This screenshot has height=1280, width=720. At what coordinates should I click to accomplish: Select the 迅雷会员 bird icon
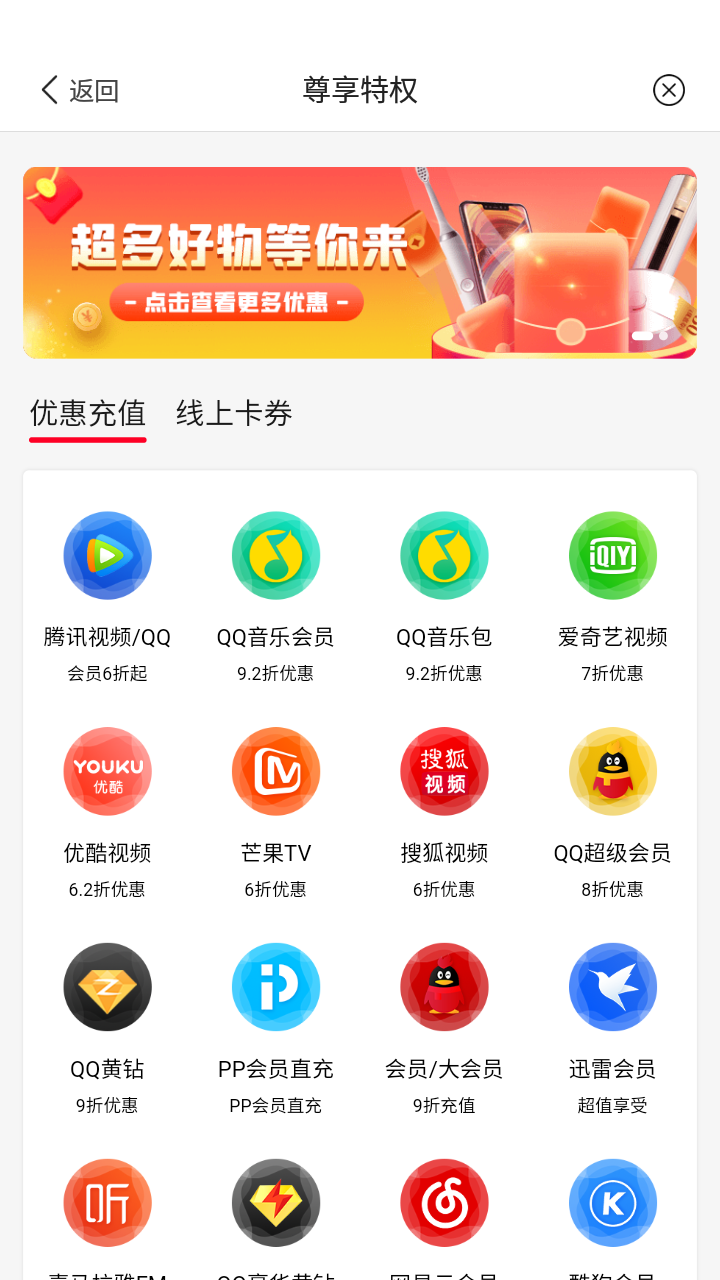(x=612, y=987)
